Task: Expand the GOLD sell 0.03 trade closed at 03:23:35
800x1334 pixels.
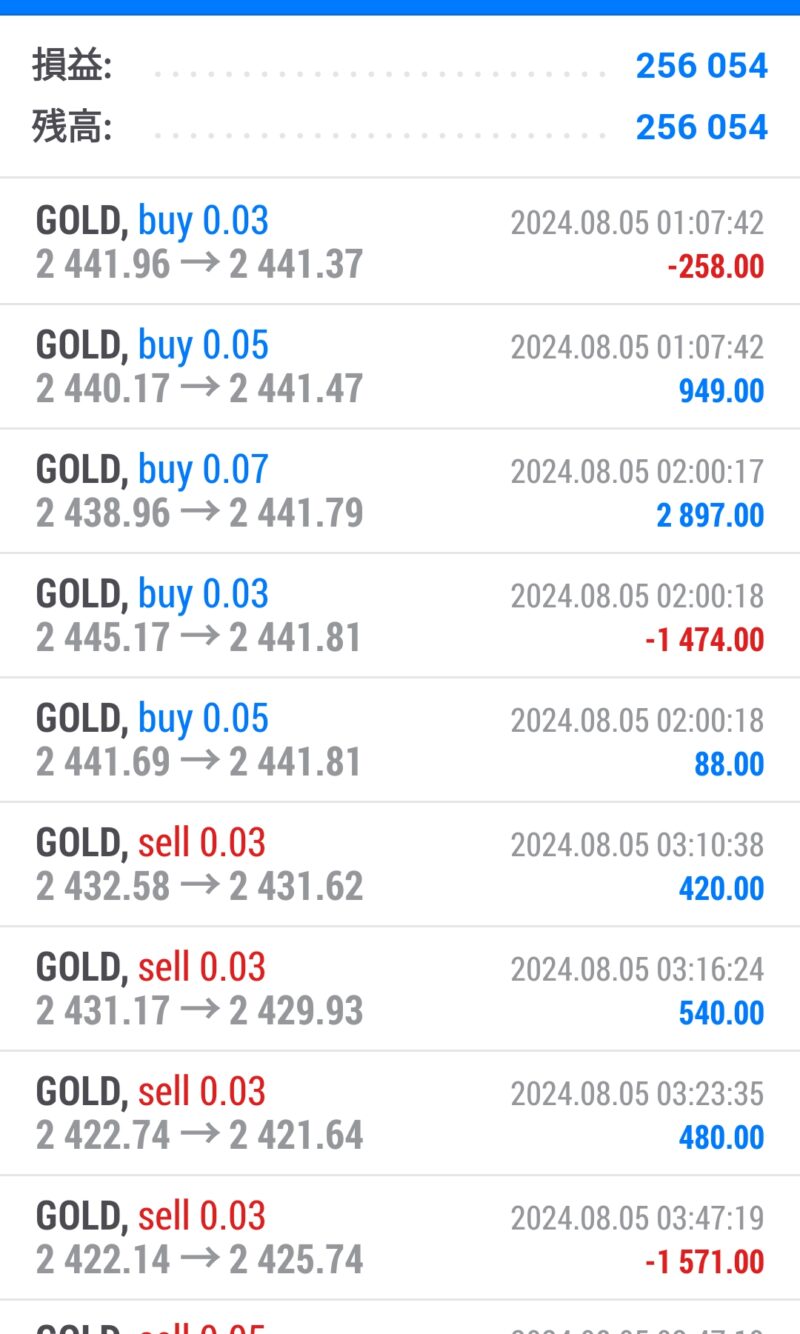Action: tap(400, 1114)
